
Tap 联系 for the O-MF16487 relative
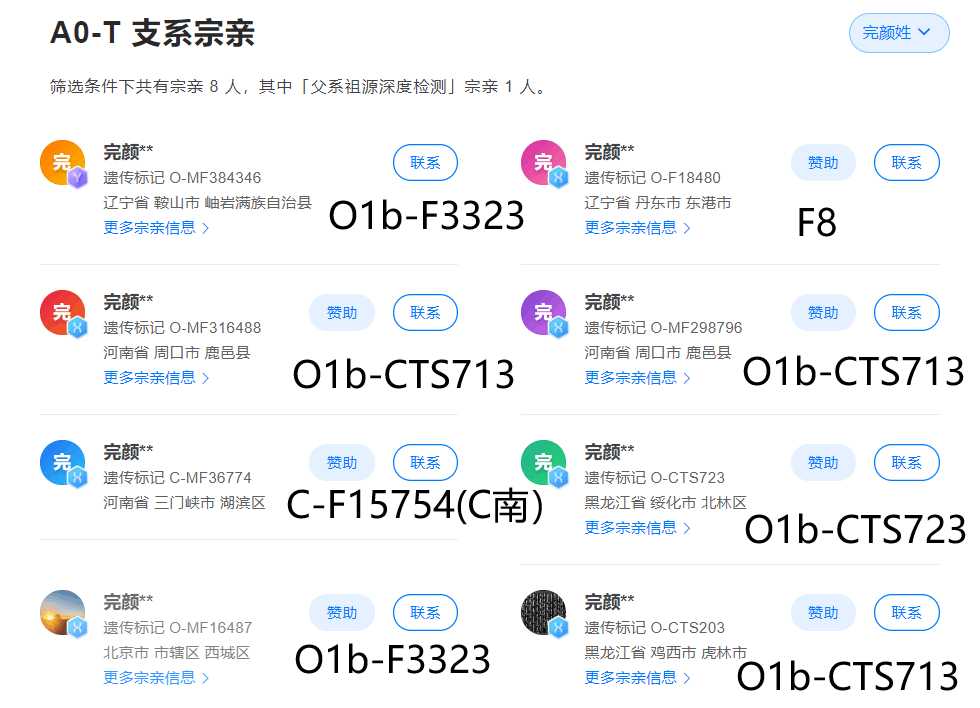click(x=425, y=613)
